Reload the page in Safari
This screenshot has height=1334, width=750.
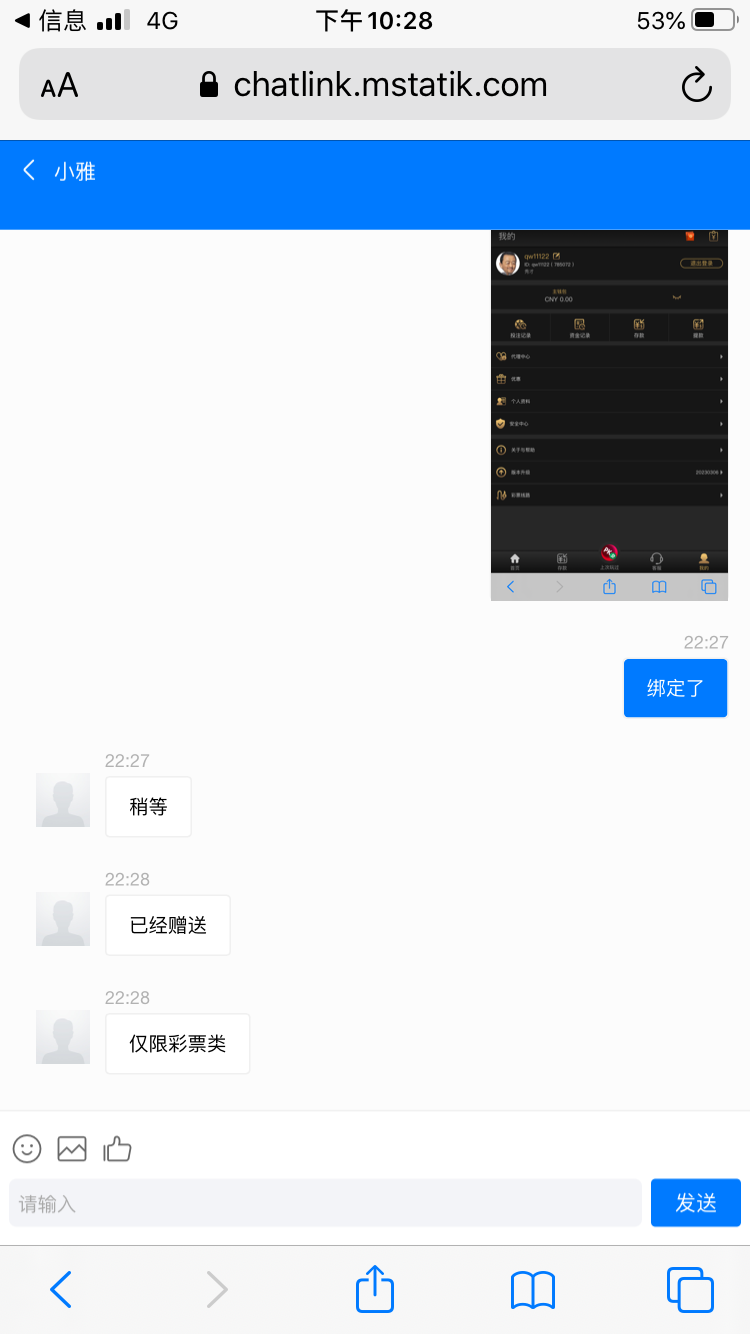point(696,85)
